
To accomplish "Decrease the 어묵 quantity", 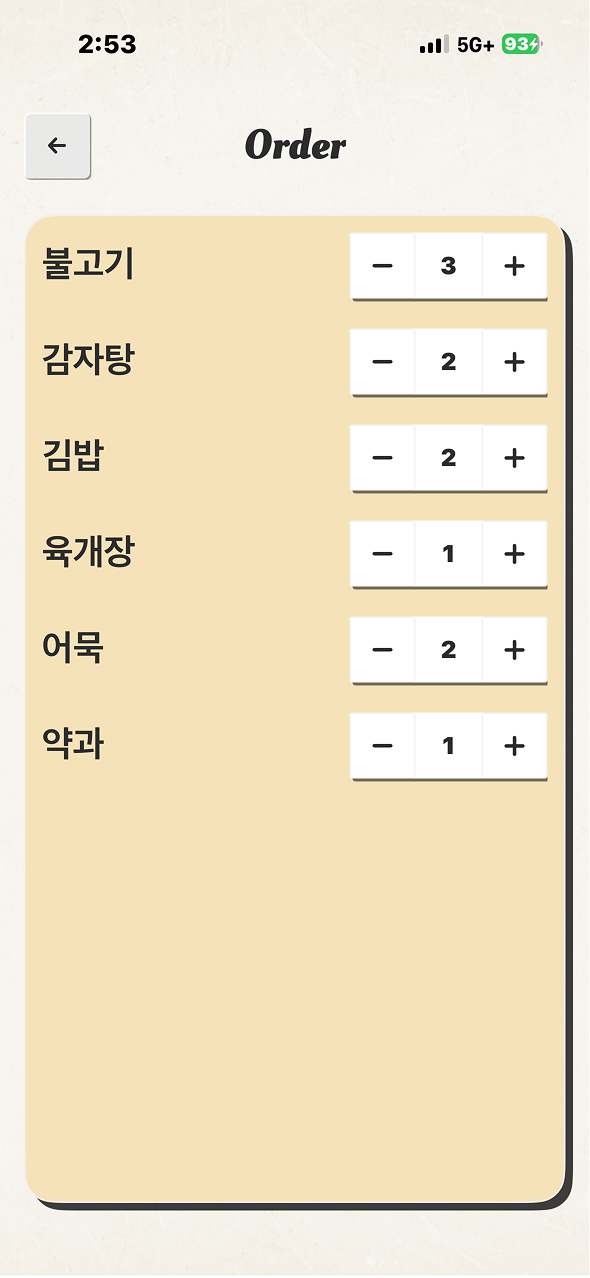I will click(383, 650).
